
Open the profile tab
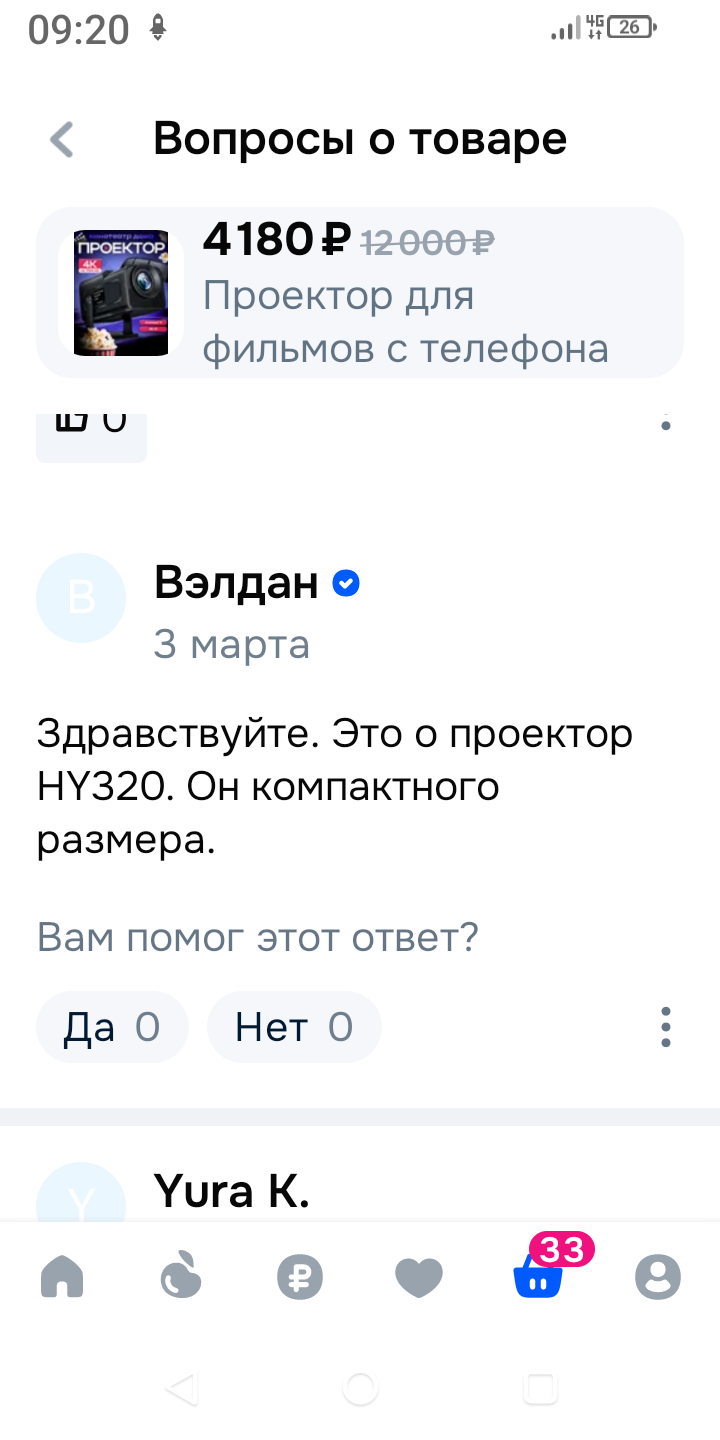658,1278
